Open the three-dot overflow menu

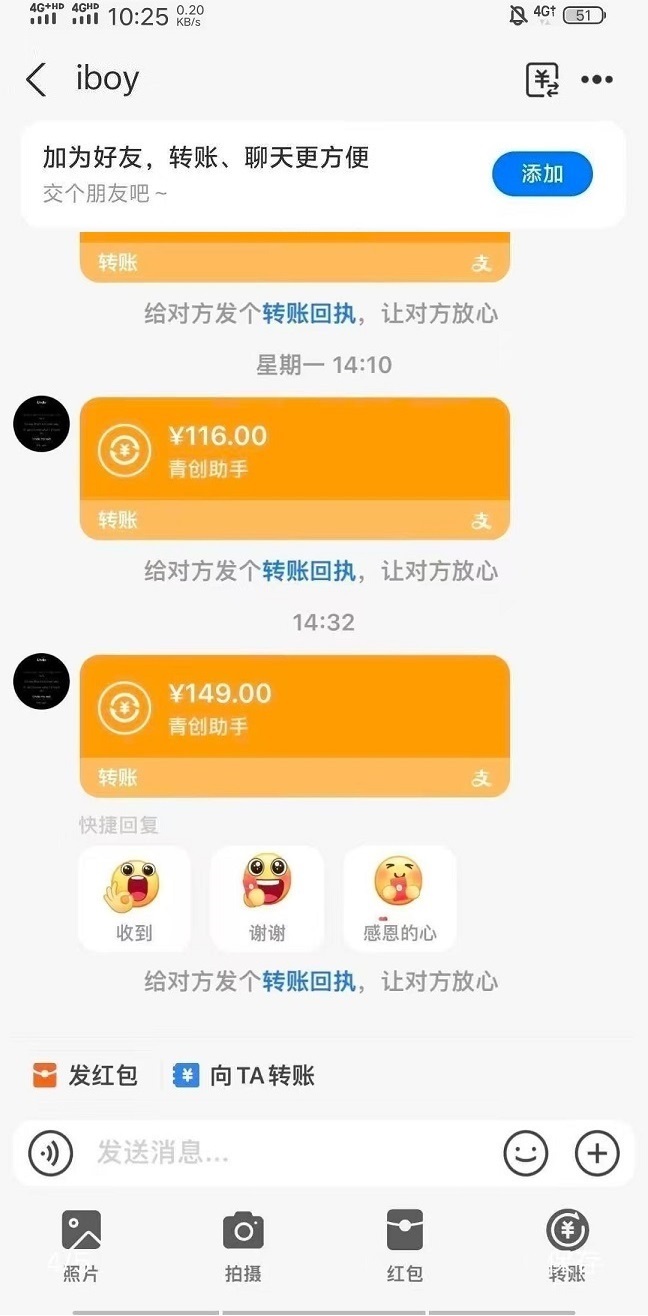point(597,80)
